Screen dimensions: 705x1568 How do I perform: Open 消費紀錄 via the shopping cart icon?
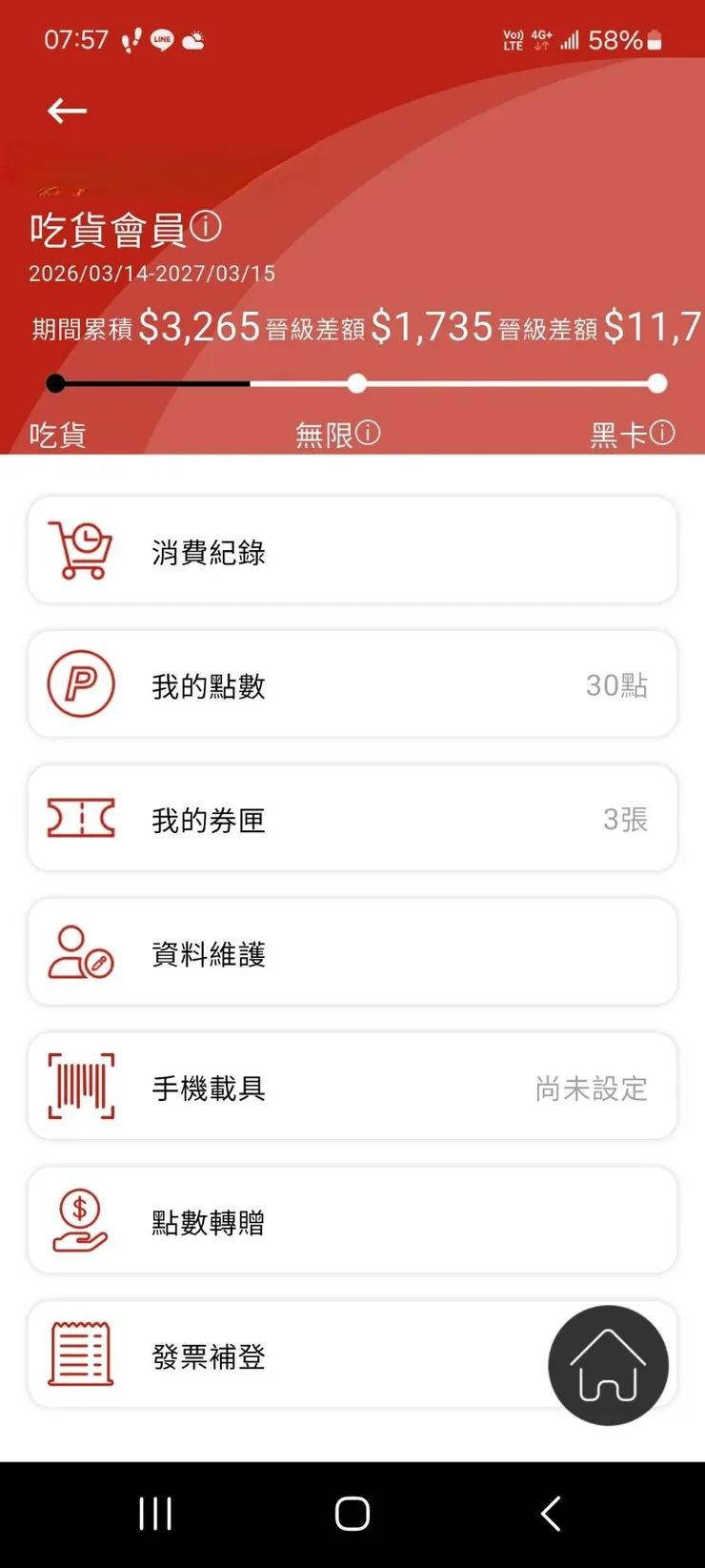pyautogui.click(x=80, y=551)
